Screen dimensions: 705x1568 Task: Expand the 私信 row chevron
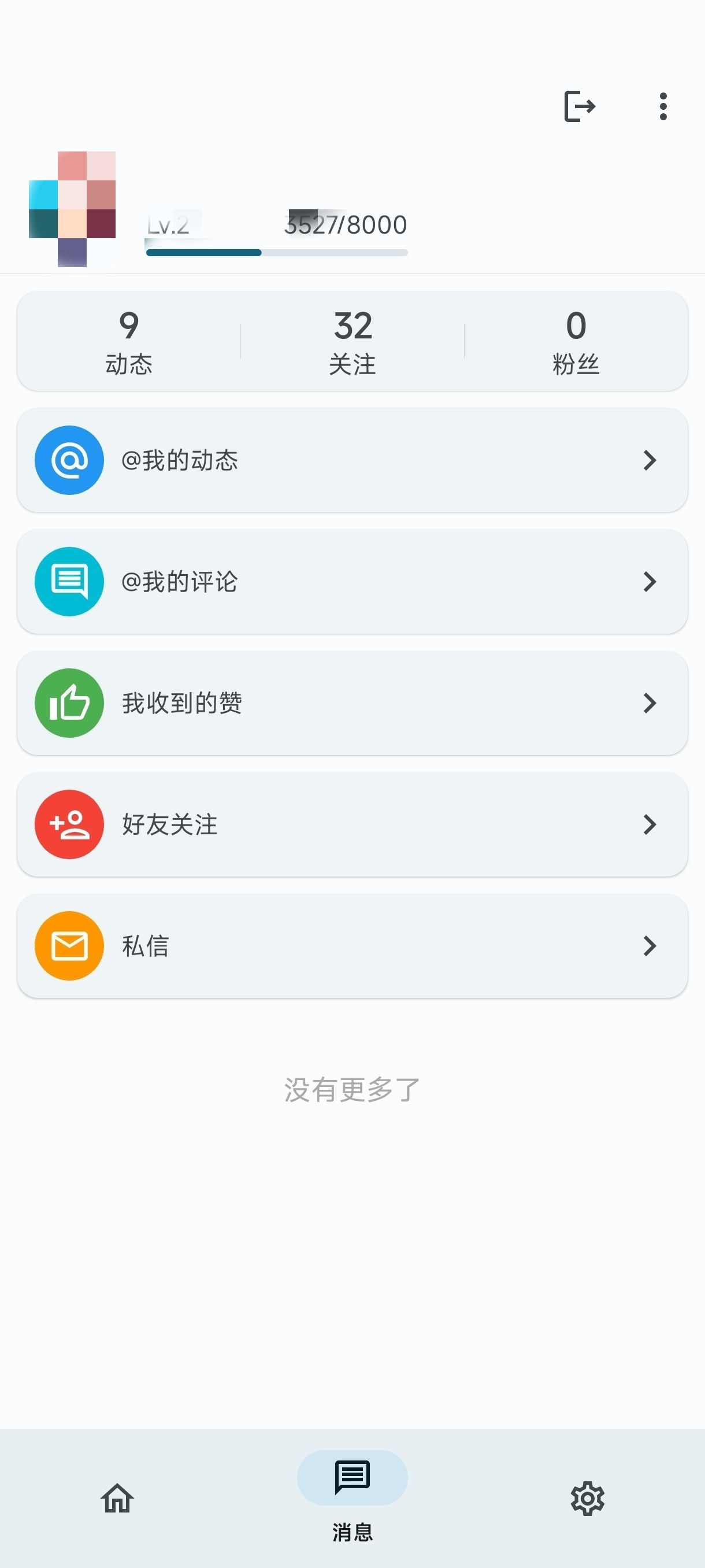pyautogui.click(x=651, y=945)
